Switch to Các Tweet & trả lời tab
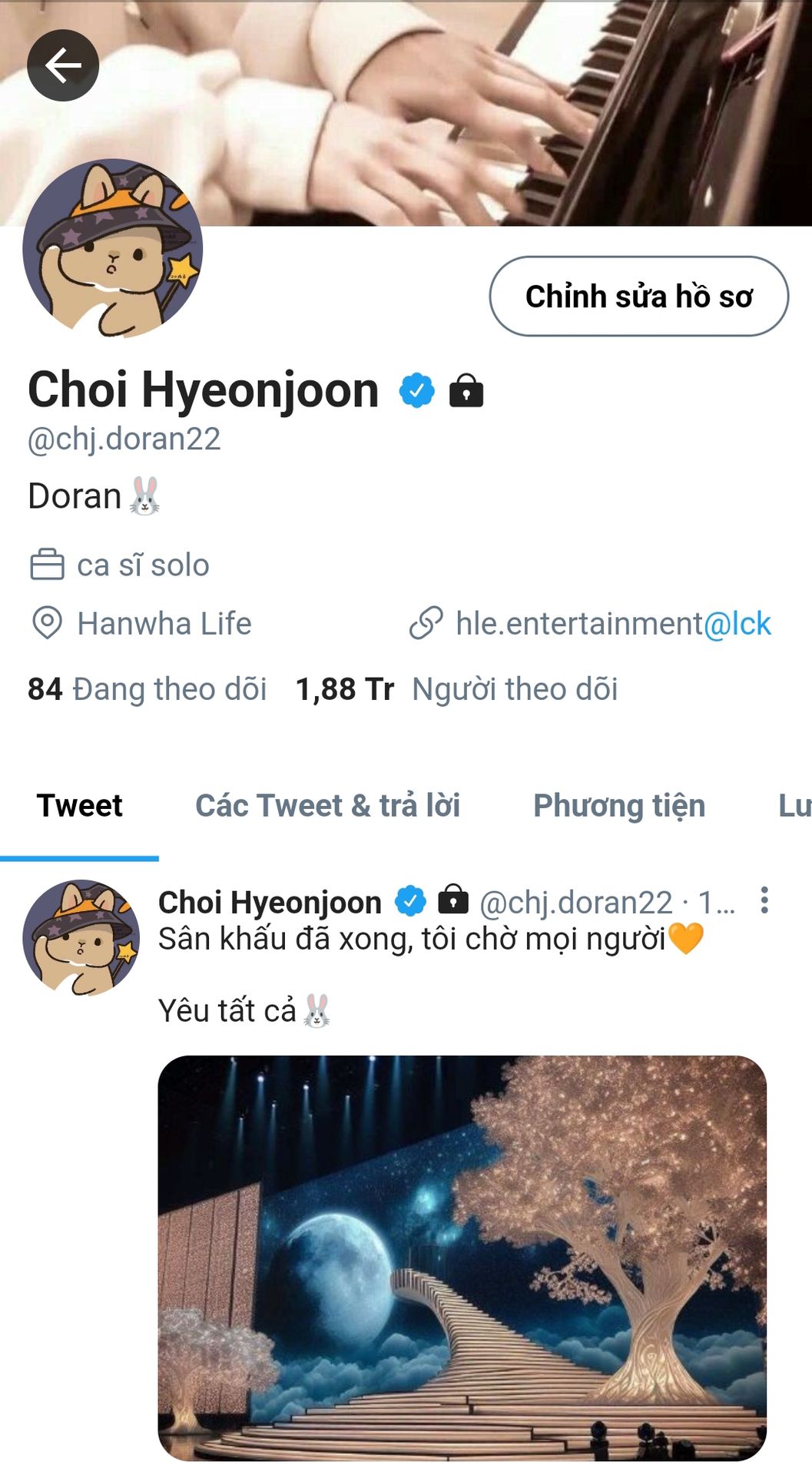This screenshot has width=812, height=1475. (x=328, y=806)
